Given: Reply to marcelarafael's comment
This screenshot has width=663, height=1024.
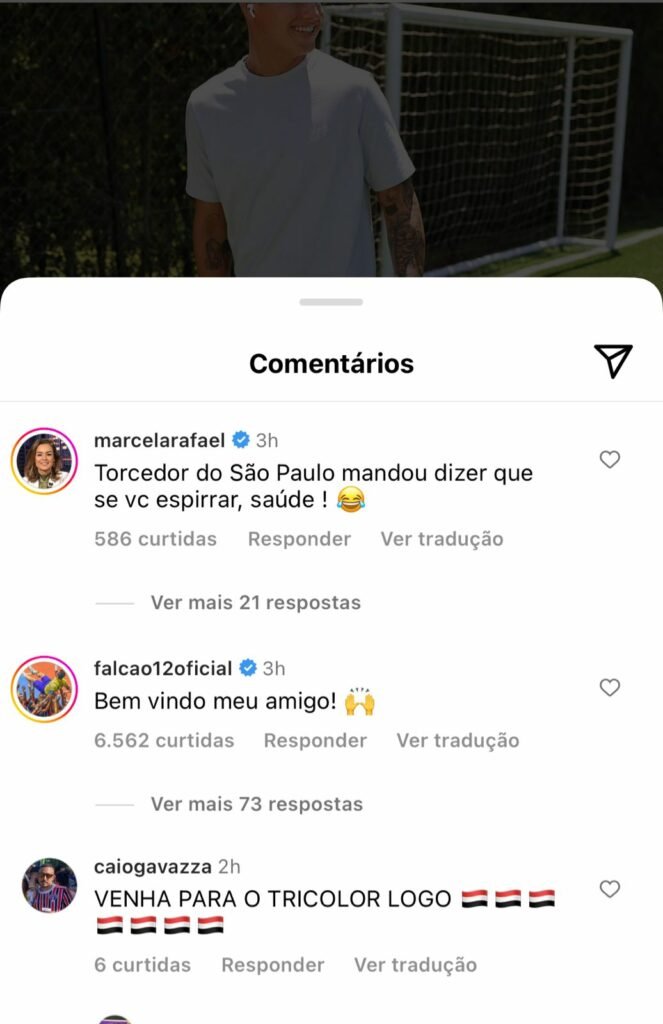Looking at the screenshot, I should [299, 539].
